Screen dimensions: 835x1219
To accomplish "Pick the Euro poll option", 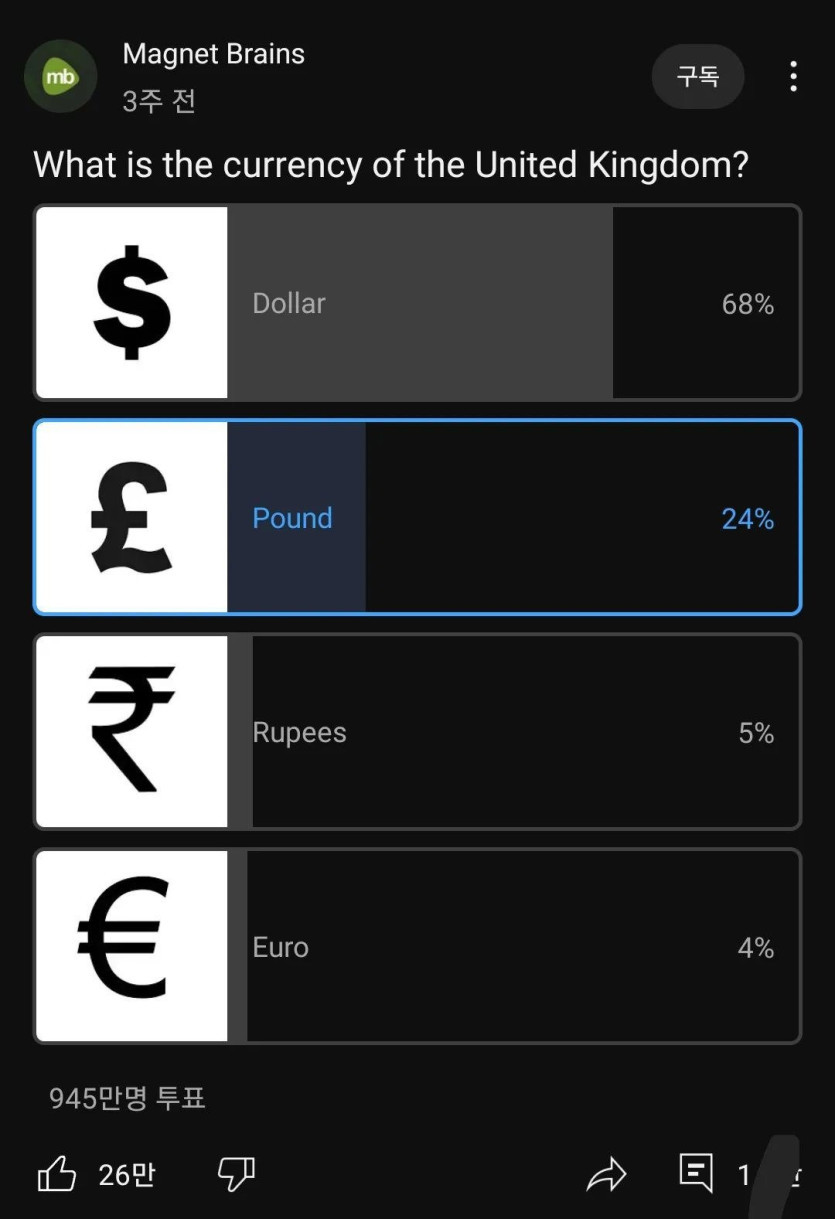I will pyautogui.click(x=417, y=947).
